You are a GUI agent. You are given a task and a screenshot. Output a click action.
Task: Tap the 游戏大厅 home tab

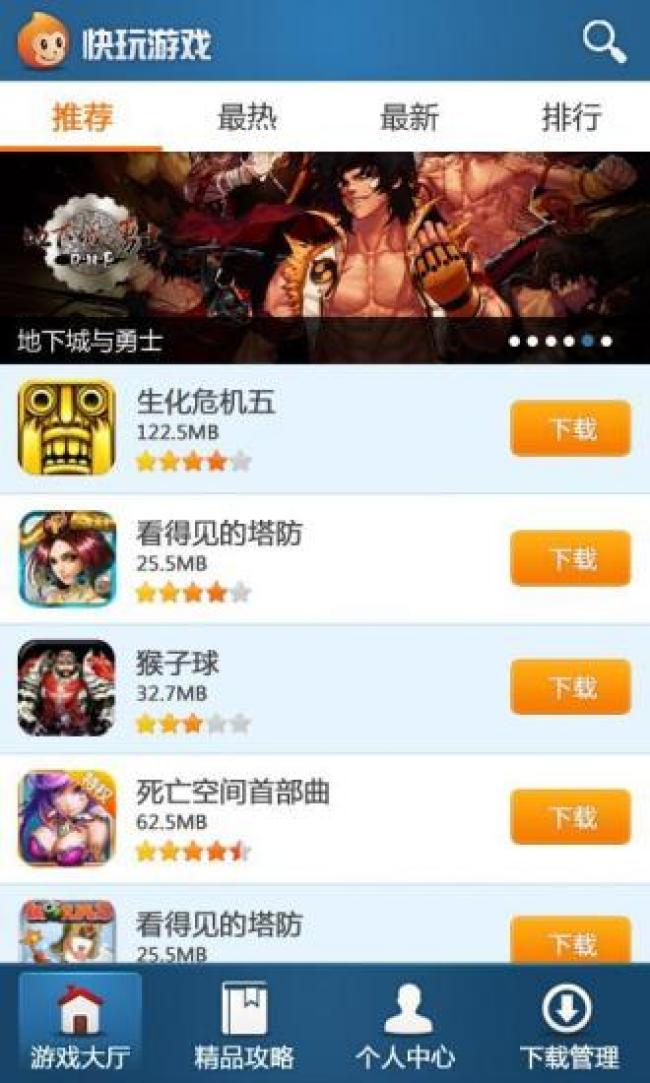[x=81, y=1025]
